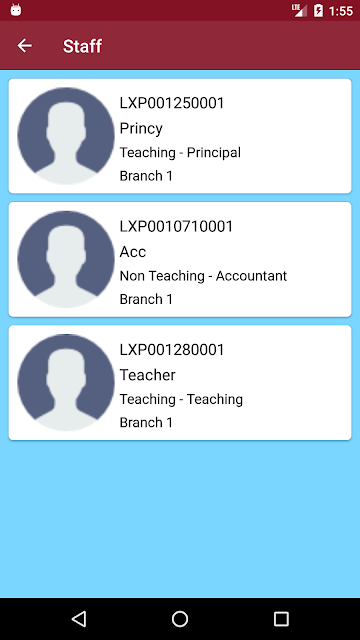Tap the system home button
360x640 pixels.
[180, 619]
